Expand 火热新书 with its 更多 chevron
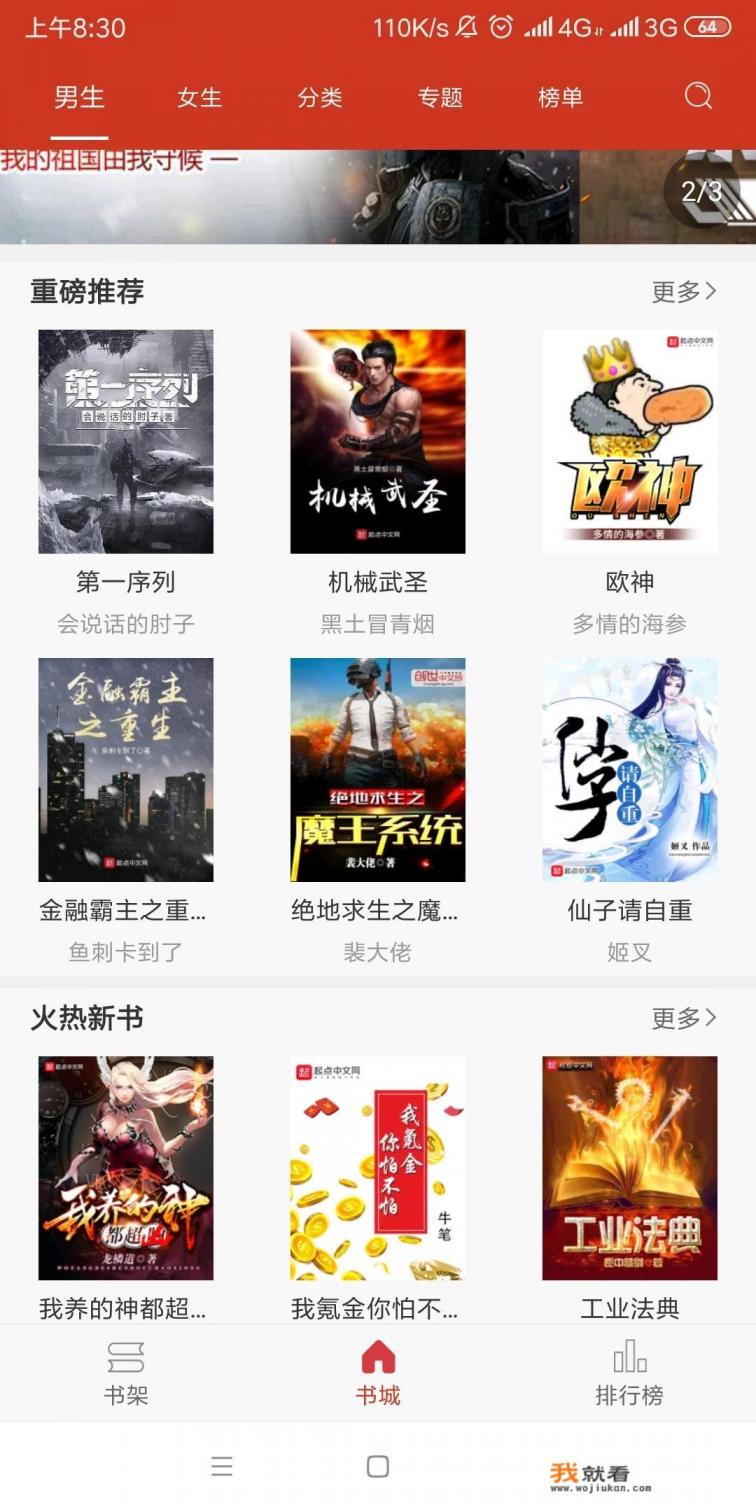This screenshot has width=756, height=1512. [x=684, y=1017]
